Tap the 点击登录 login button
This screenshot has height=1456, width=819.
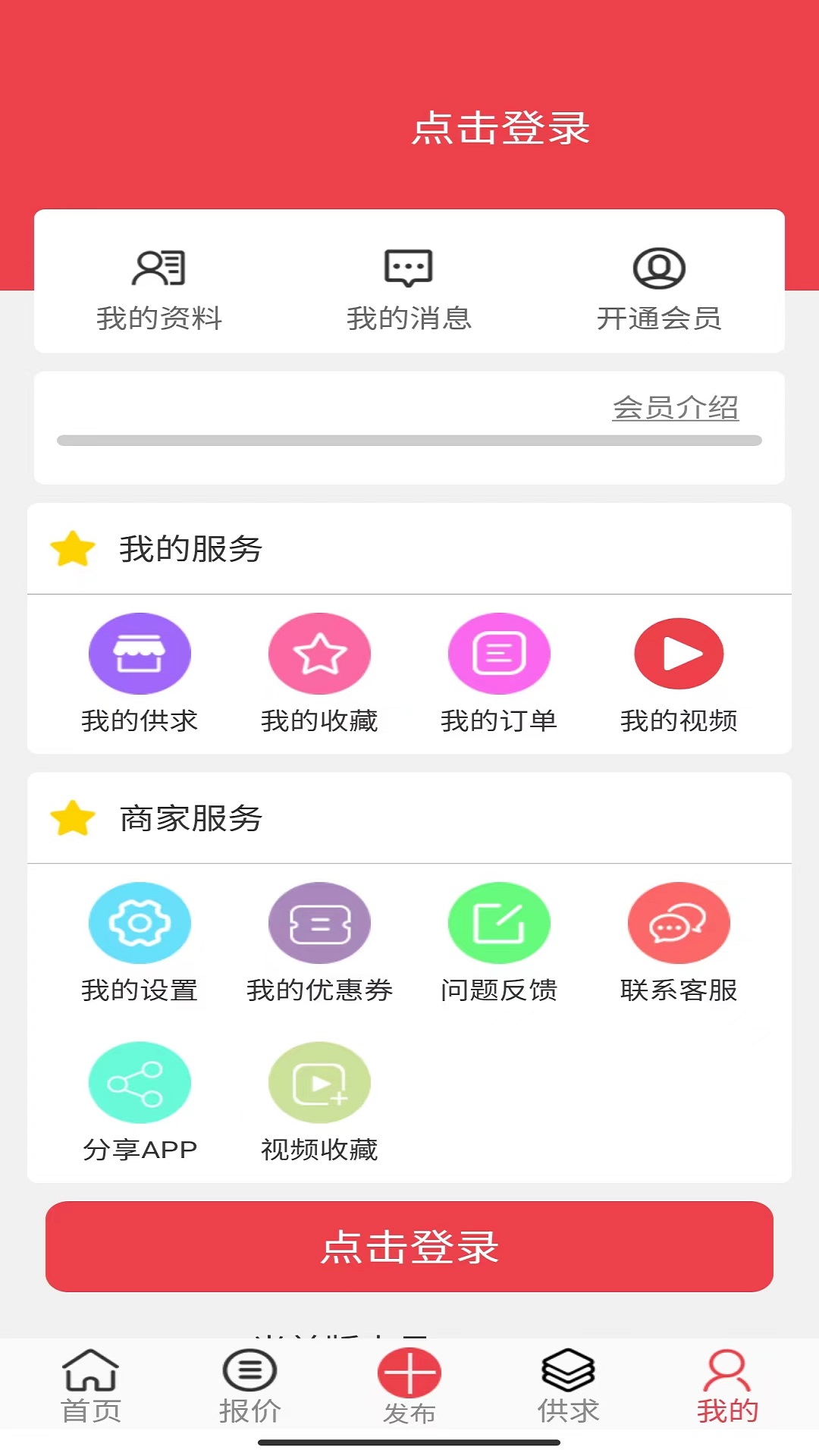pyautogui.click(x=409, y=1246)
